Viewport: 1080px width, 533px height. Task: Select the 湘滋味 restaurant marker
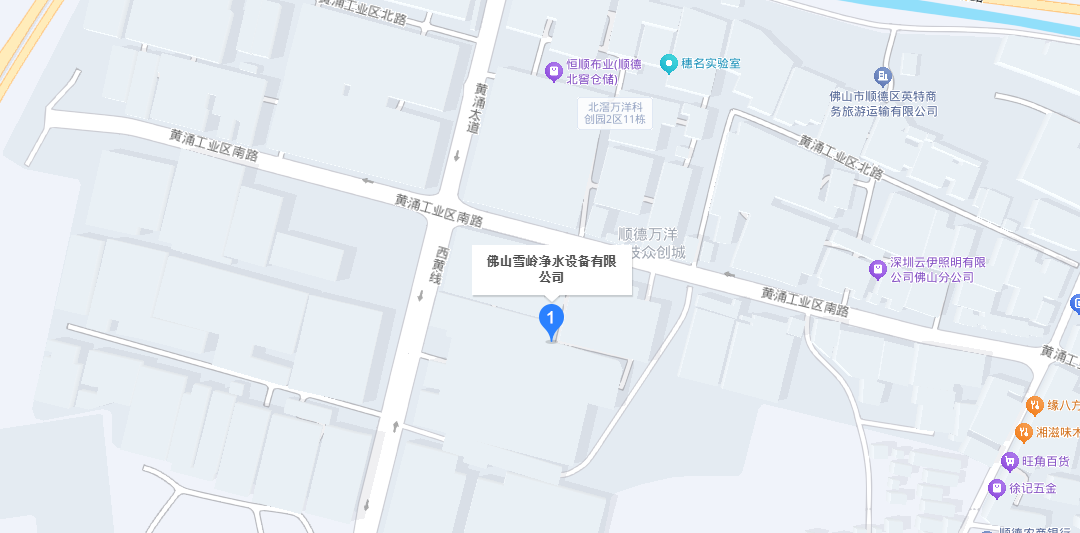[x=1023, y=432]
